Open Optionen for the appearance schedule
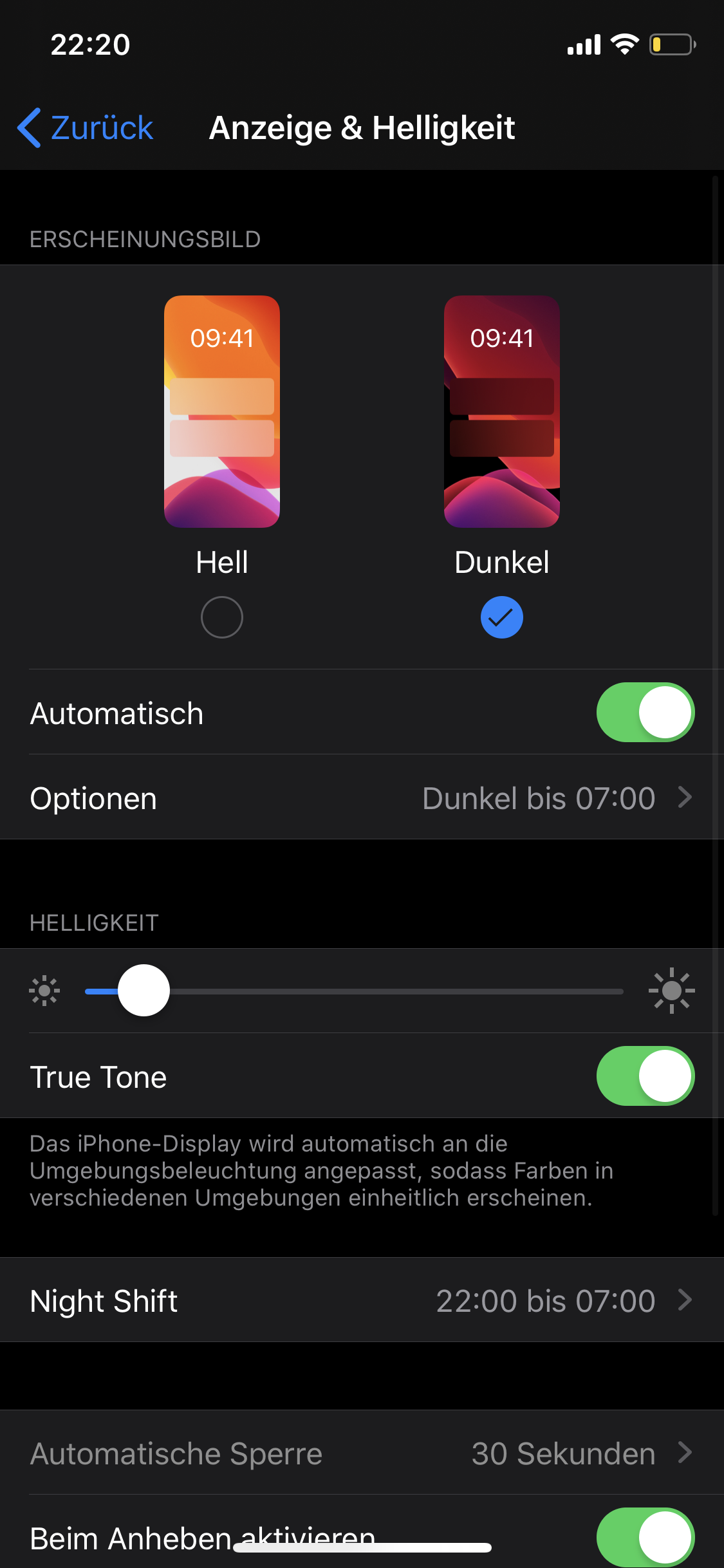 point(362,798)
